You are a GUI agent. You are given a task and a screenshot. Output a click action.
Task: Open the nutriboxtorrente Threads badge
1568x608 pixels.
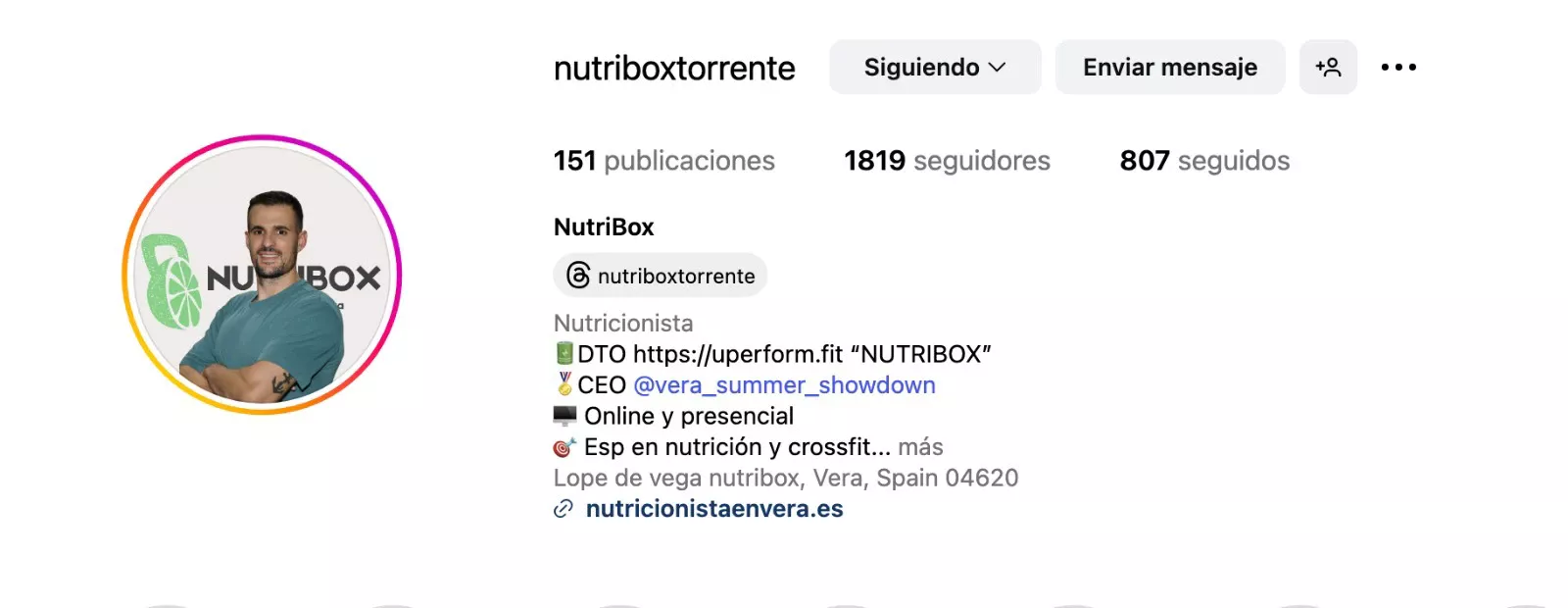[x=661, y=276]
